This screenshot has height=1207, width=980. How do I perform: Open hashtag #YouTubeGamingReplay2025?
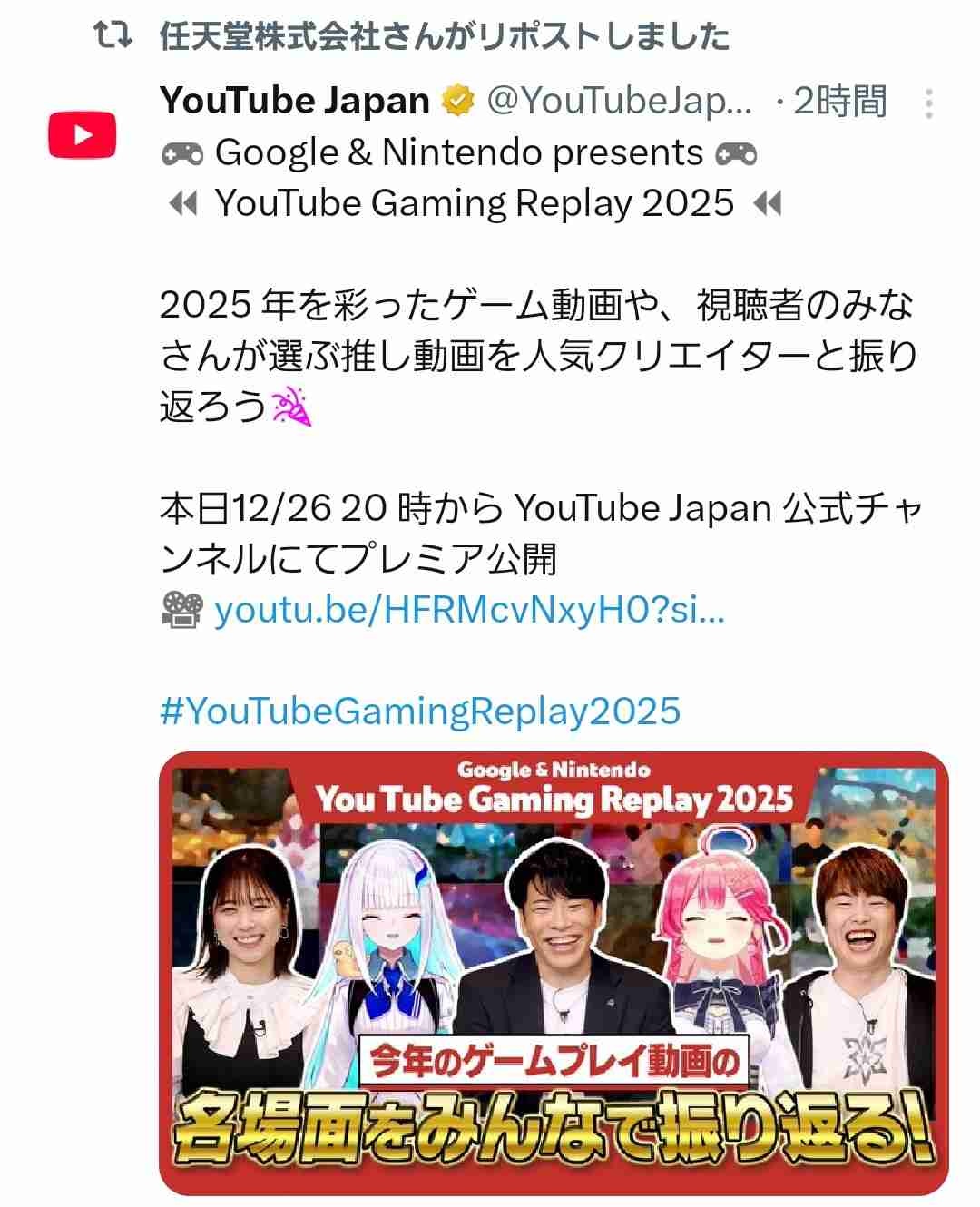pyautogui.click(x=420, y=711)
